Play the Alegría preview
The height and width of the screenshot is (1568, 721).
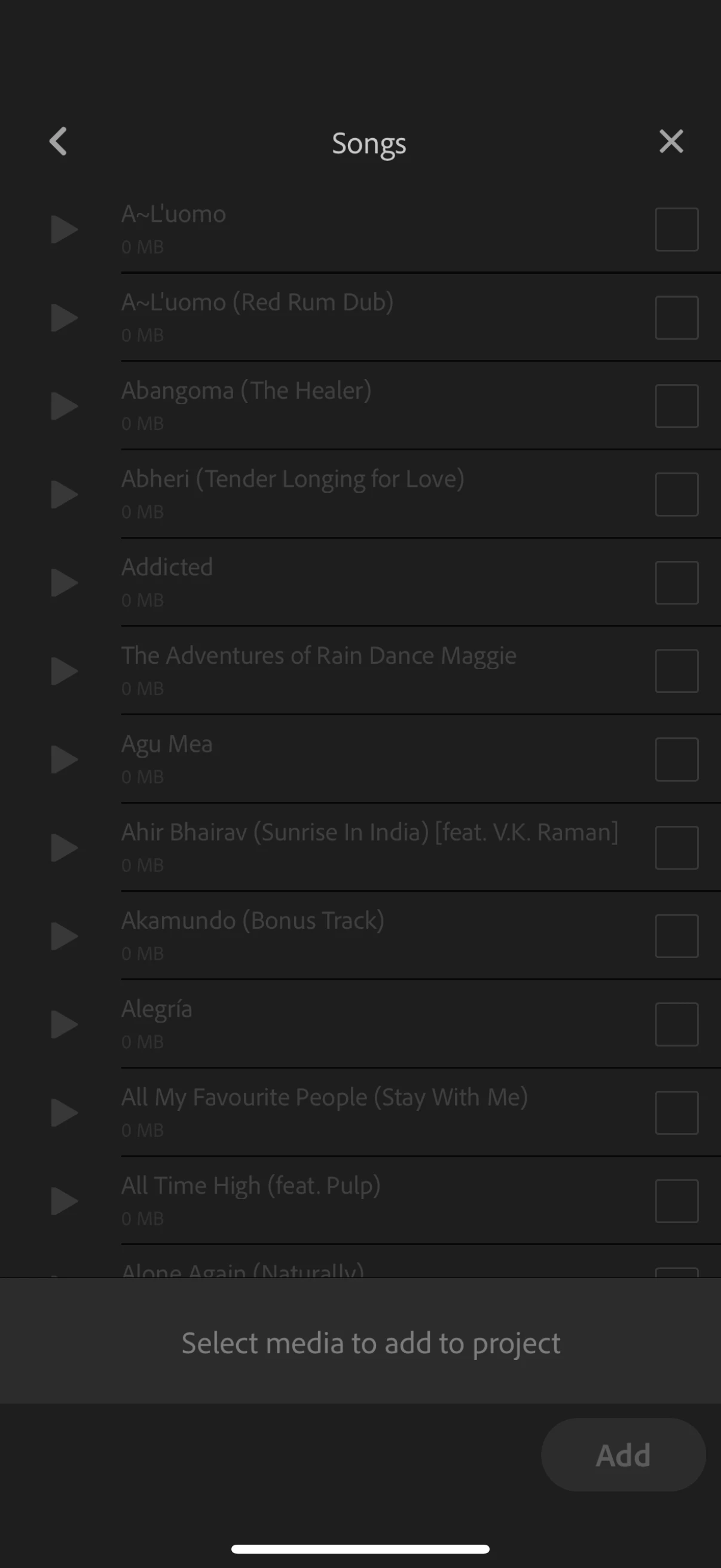pos(64,1024)
